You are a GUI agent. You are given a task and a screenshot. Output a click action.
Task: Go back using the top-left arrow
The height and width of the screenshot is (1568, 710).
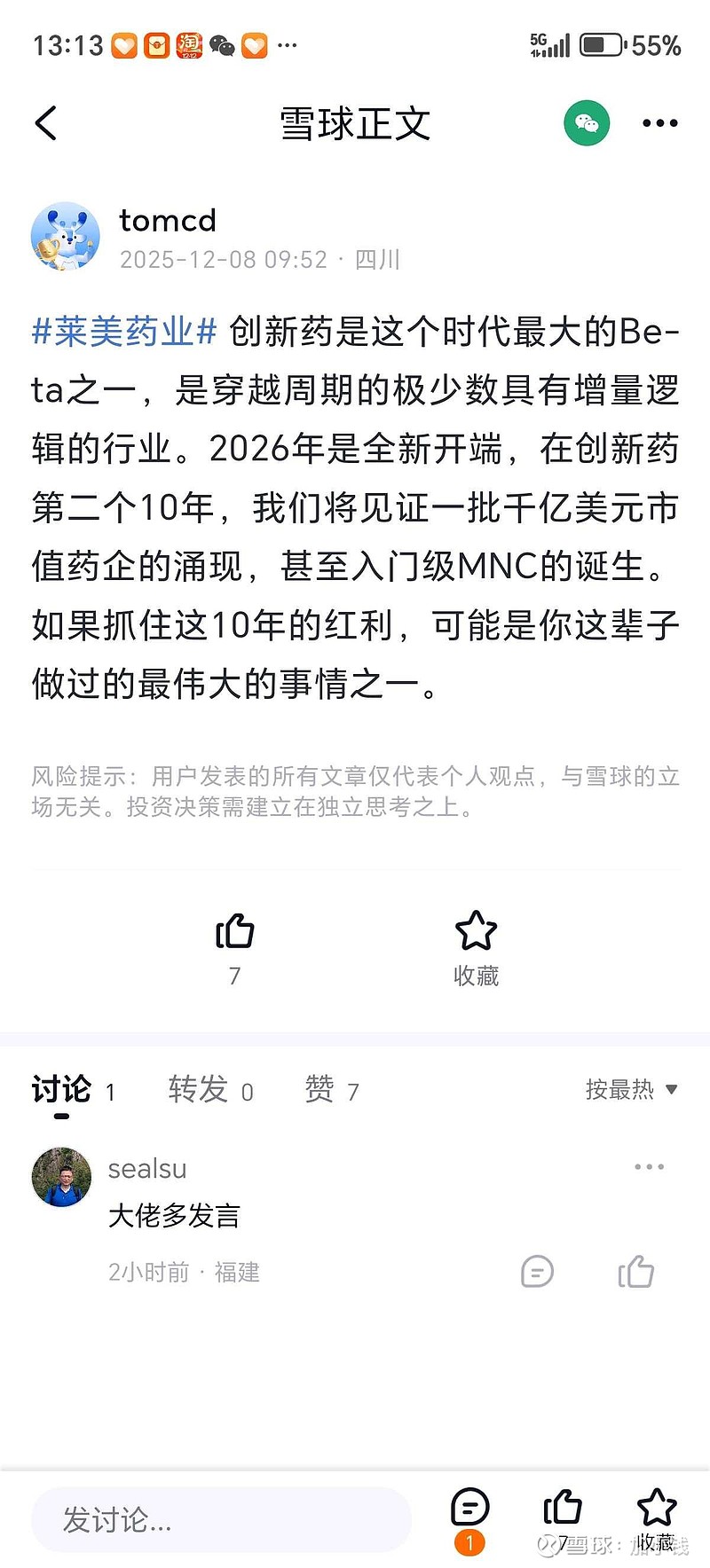[46, 123]
